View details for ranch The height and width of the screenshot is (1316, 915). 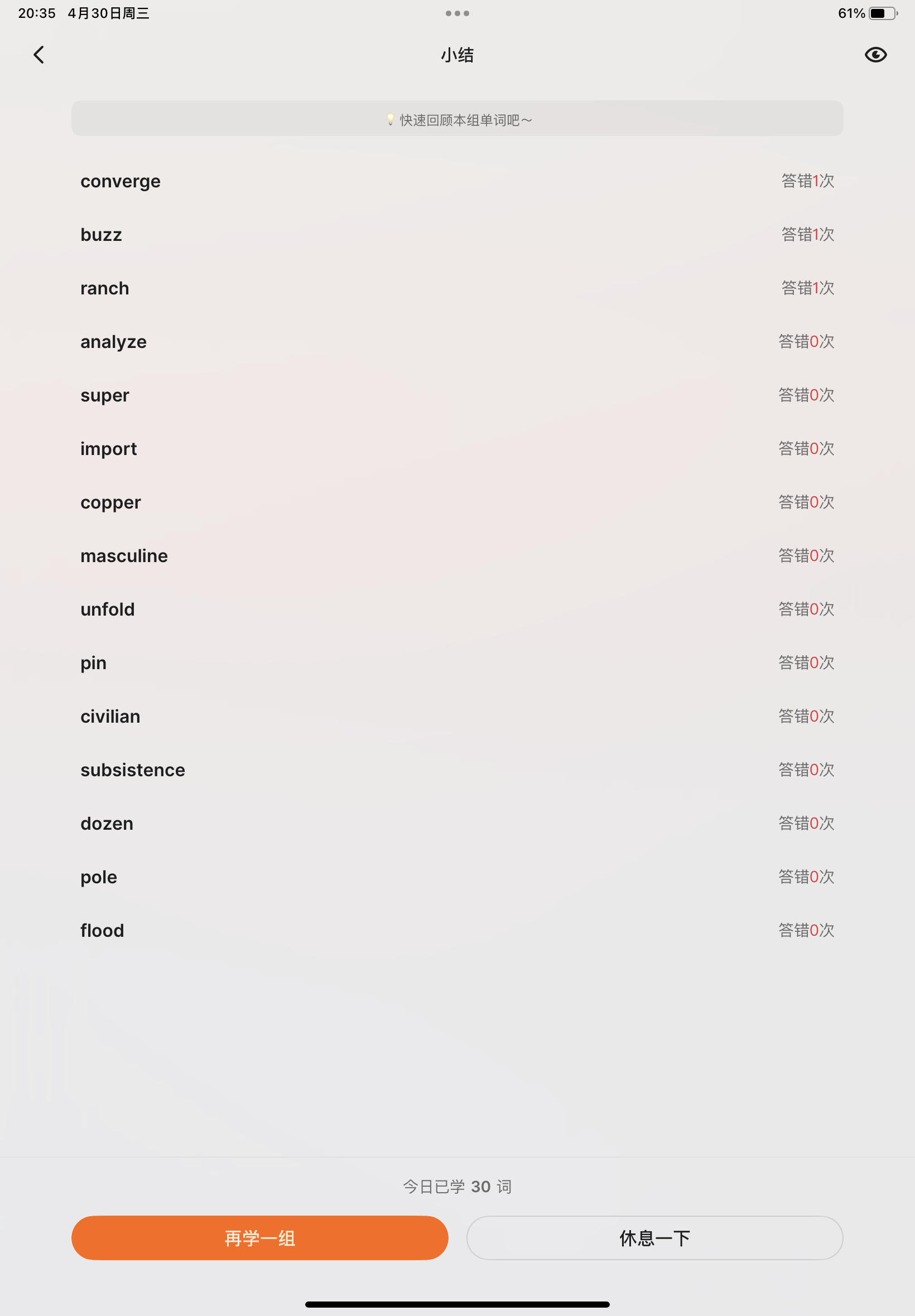pyautogui.click(x=458, y=288)
